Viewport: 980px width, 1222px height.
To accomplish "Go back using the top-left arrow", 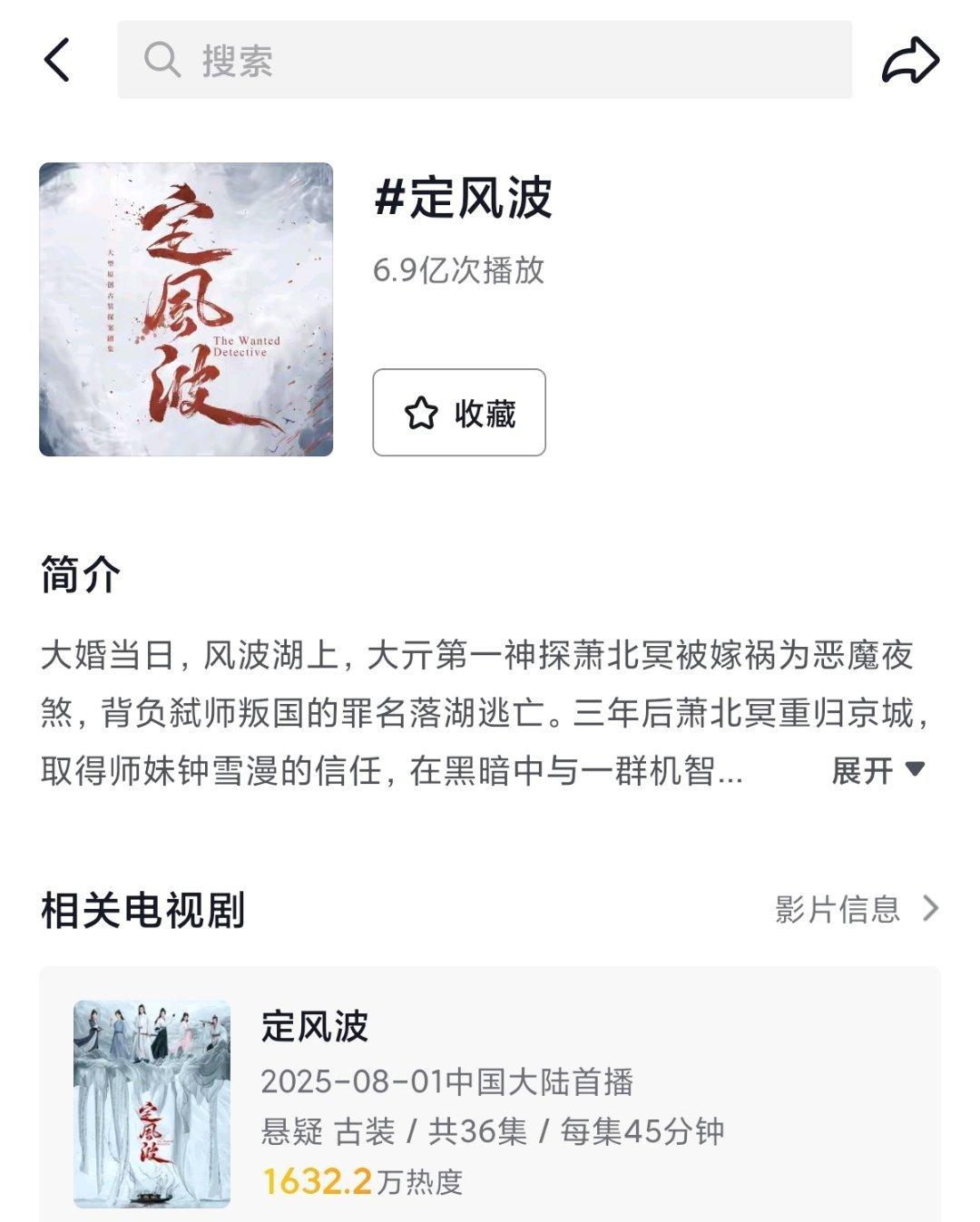I will click(57, 60).
